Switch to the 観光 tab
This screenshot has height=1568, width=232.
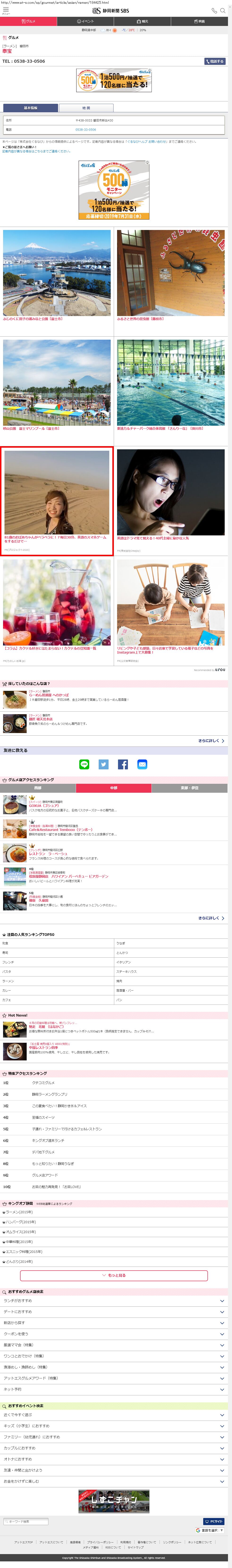(x=143, y=21)
